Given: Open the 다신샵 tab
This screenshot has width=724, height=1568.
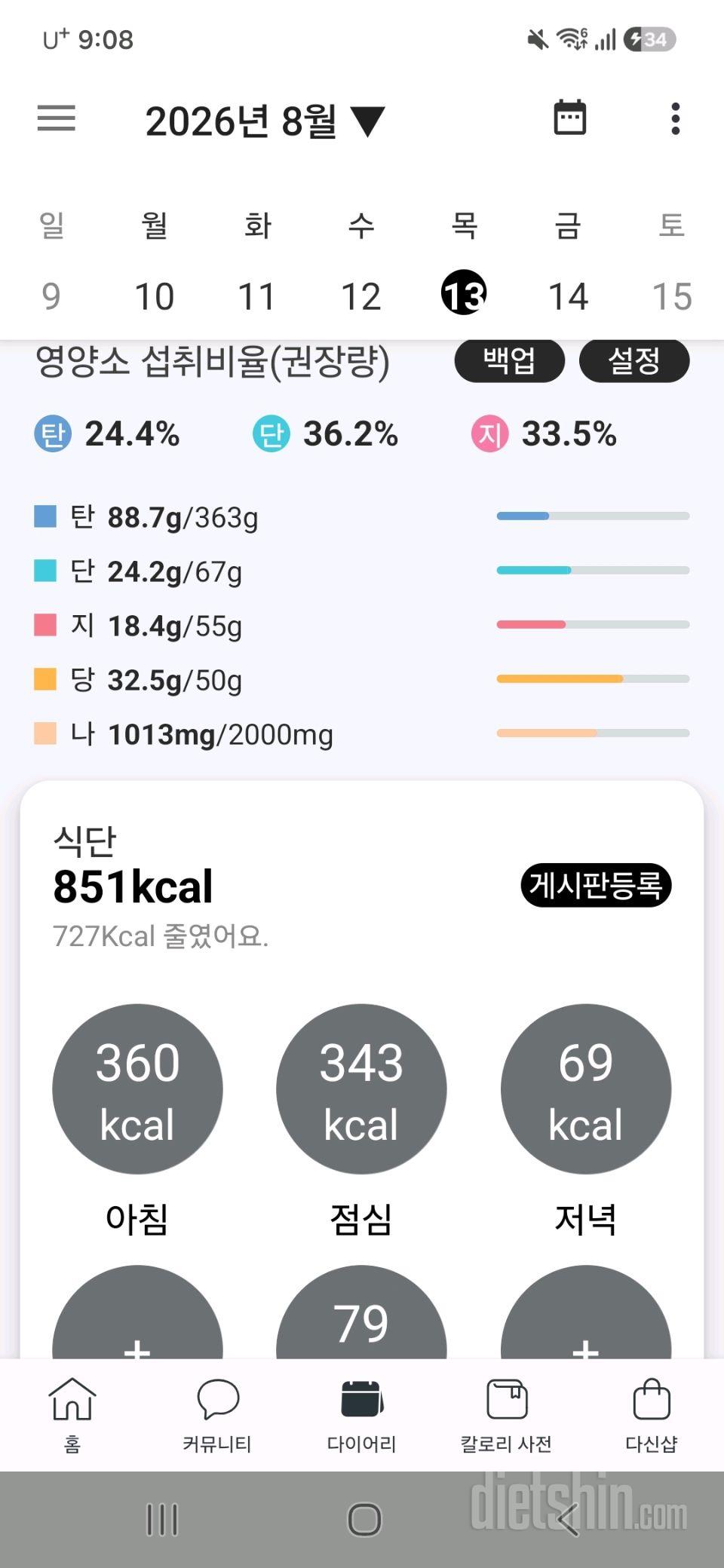Looking at the screenshot, I should pyautogui.click(x=652, y=1414).
